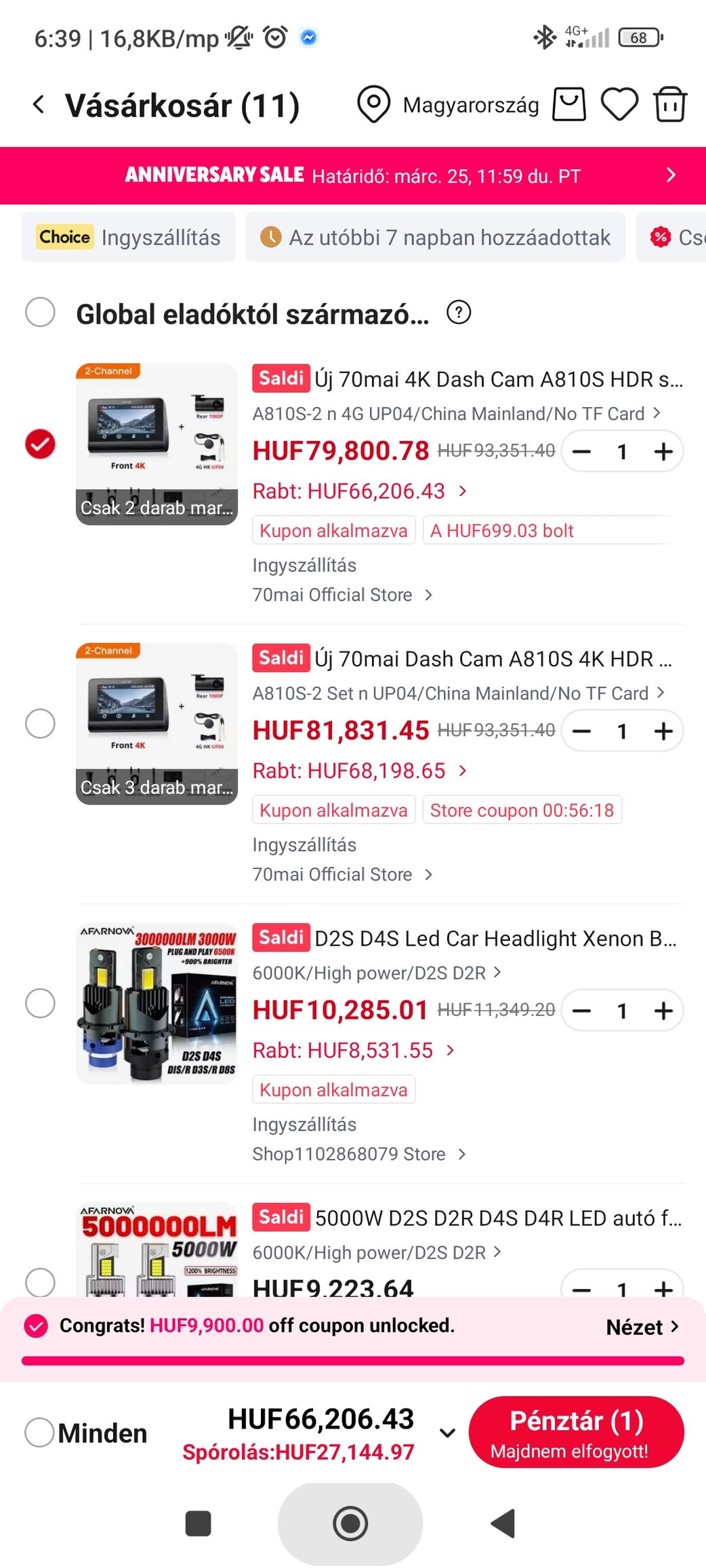
Task: Open the help icon next to Global eladóktól
Action: (x=459, y=312)
